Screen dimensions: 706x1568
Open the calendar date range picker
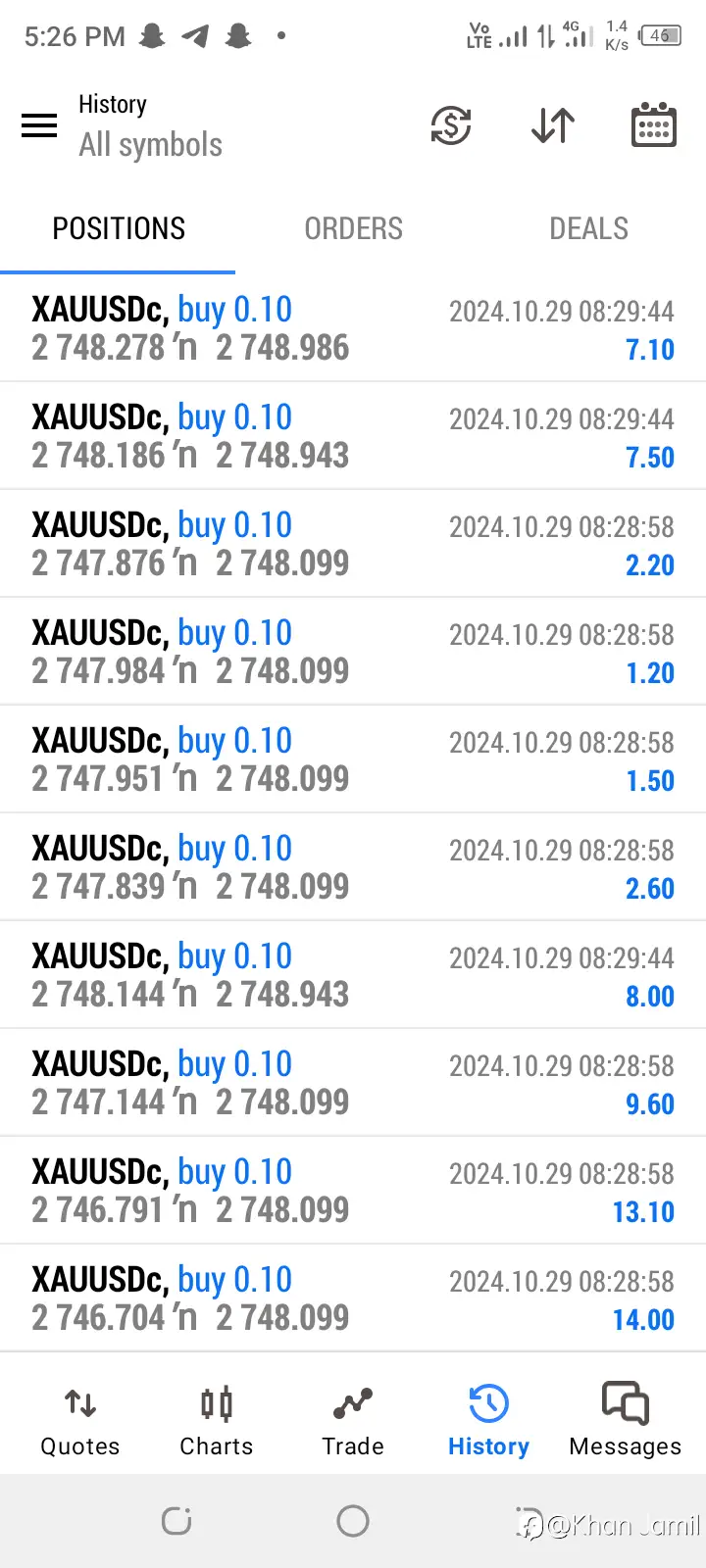(x=654, y=124)
